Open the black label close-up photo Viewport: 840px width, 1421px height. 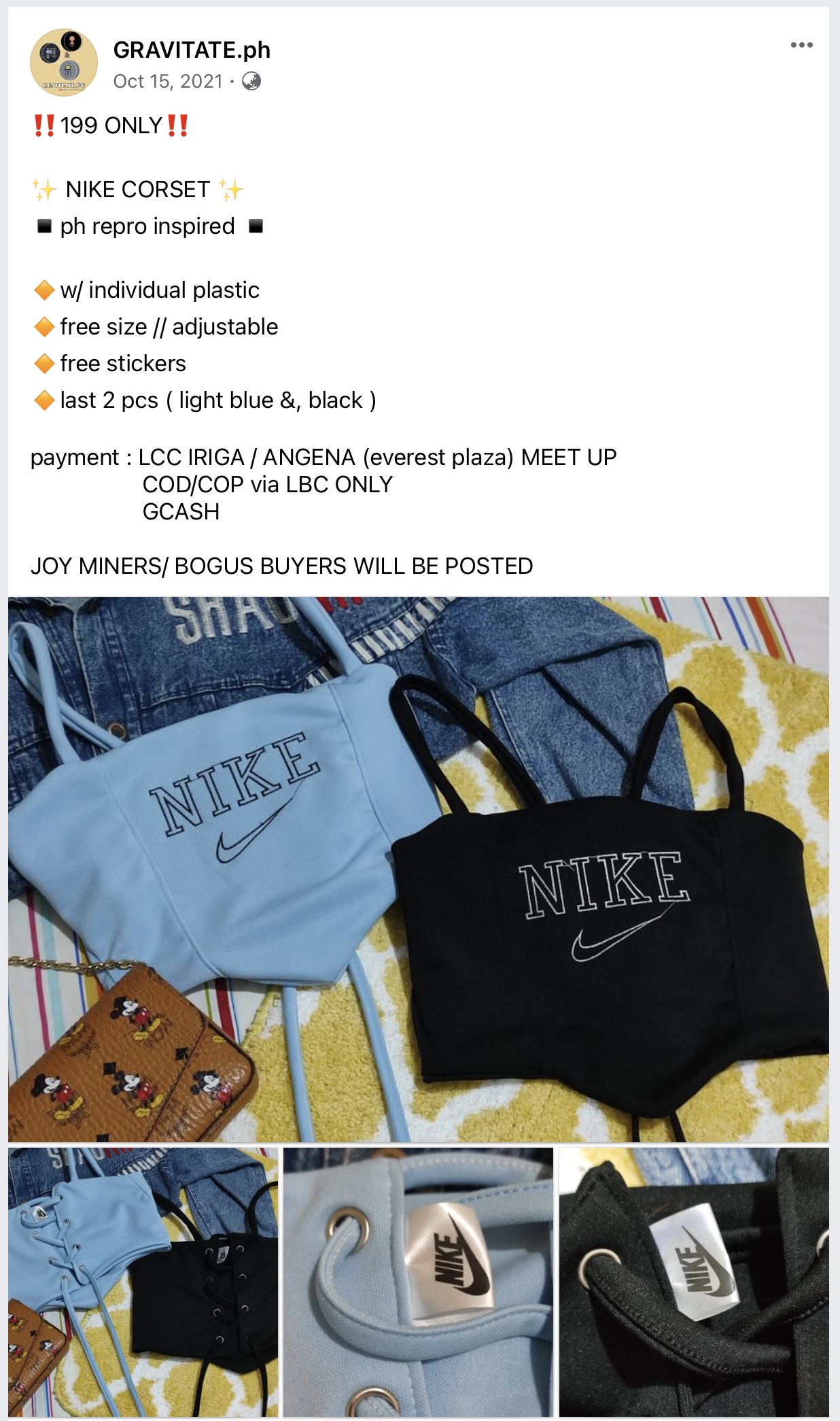pyautogui.click(x=693, y=1282)
